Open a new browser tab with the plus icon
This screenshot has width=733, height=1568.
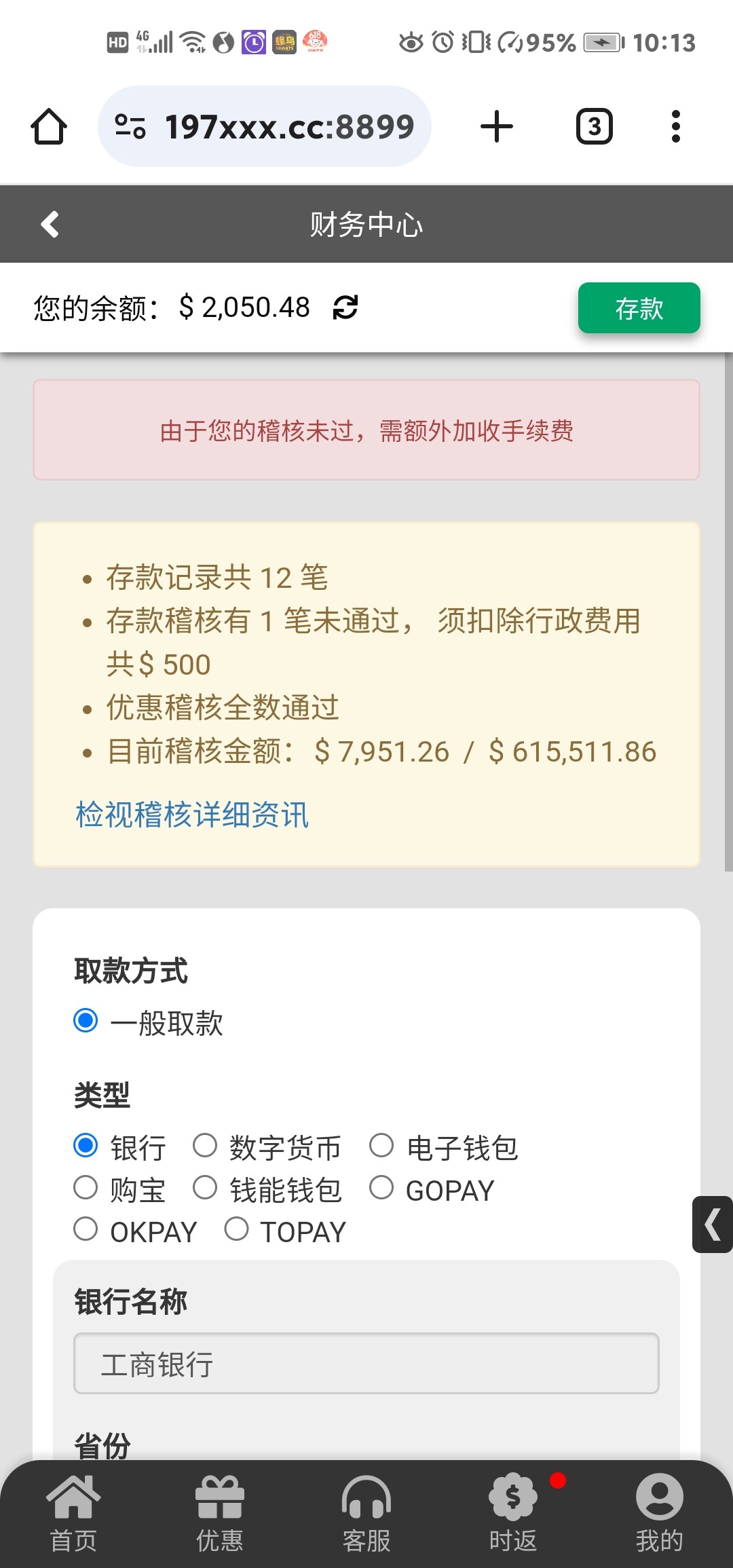coord(496,126)
